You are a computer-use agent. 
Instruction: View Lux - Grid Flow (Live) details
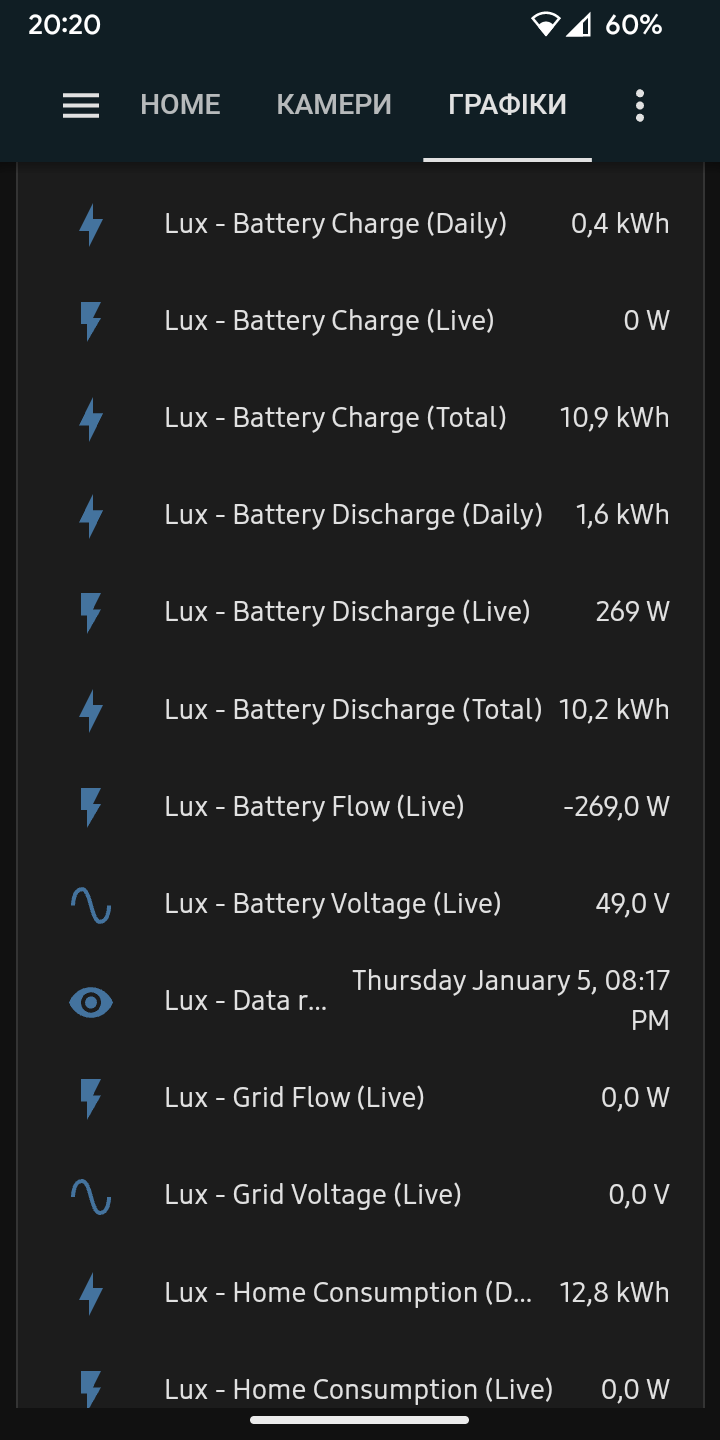tap(295, 1098)
